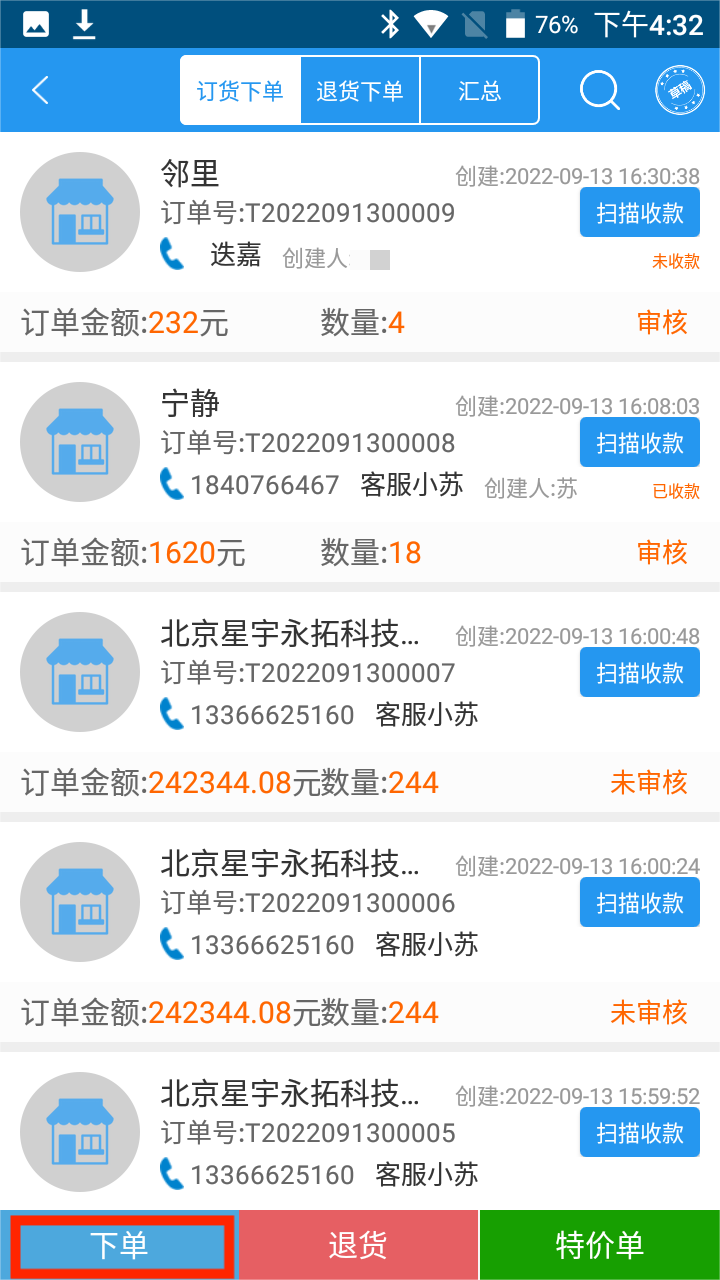
Task: Tap 未审核 on order T2022091300006
Action: tap(649, 1013)
